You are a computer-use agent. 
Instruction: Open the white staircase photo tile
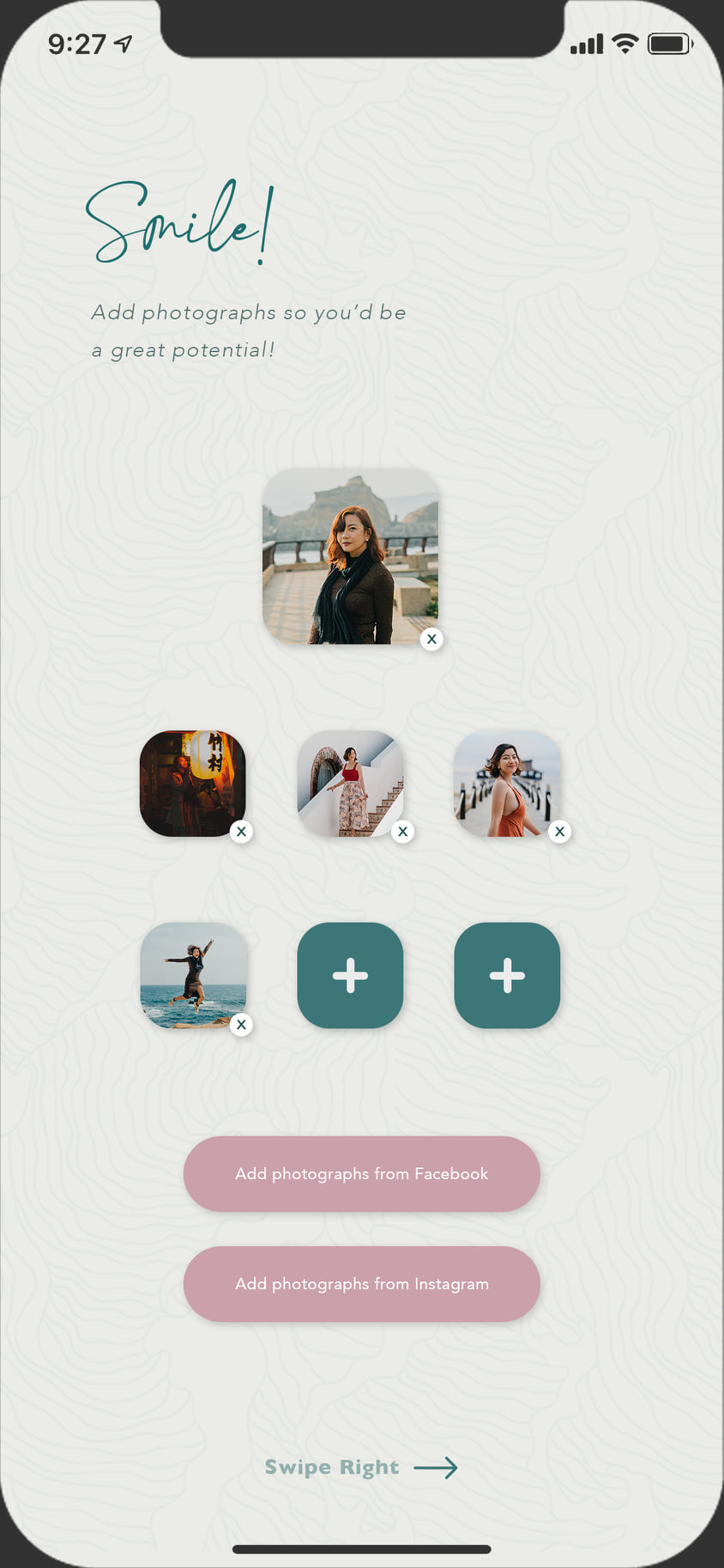coord(350,783)
